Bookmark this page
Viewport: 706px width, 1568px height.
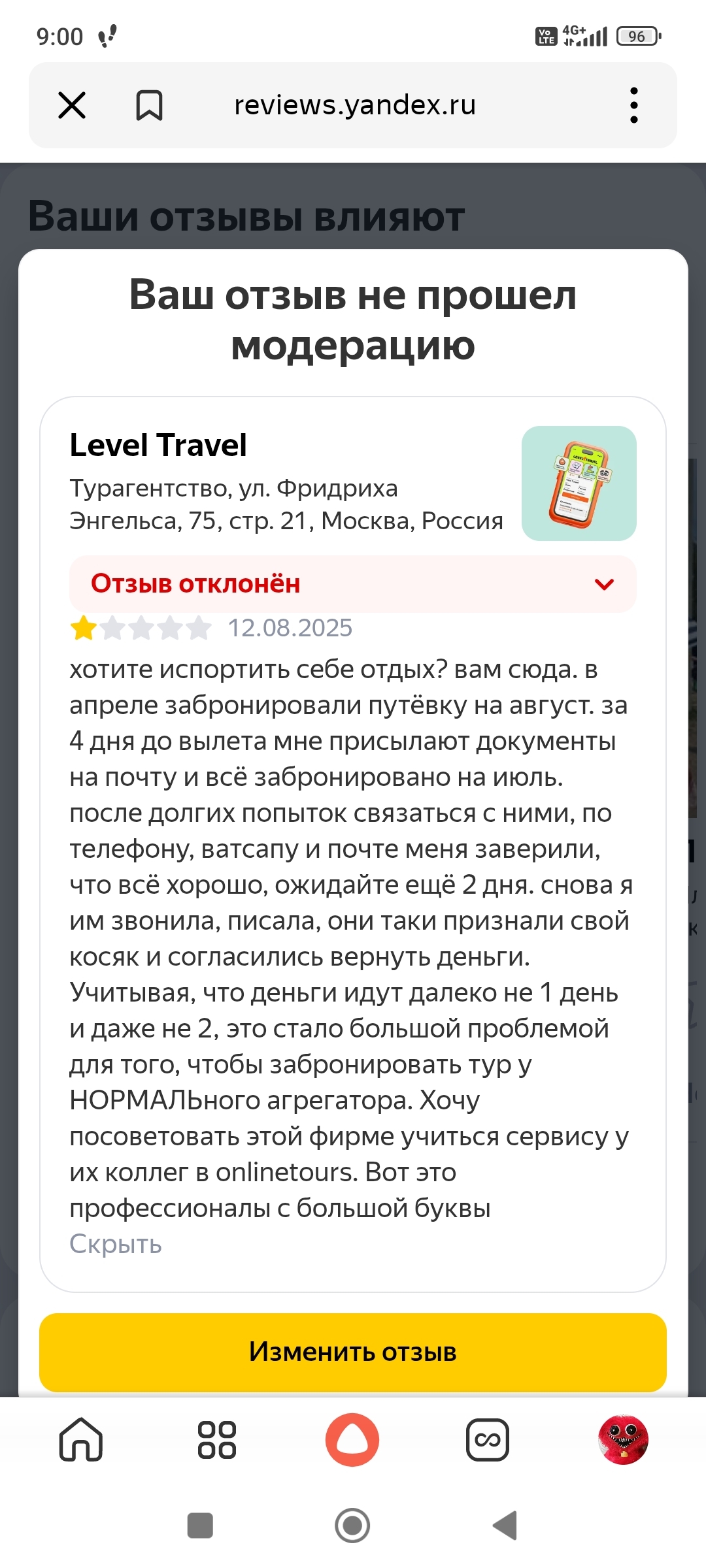point(149,105)
